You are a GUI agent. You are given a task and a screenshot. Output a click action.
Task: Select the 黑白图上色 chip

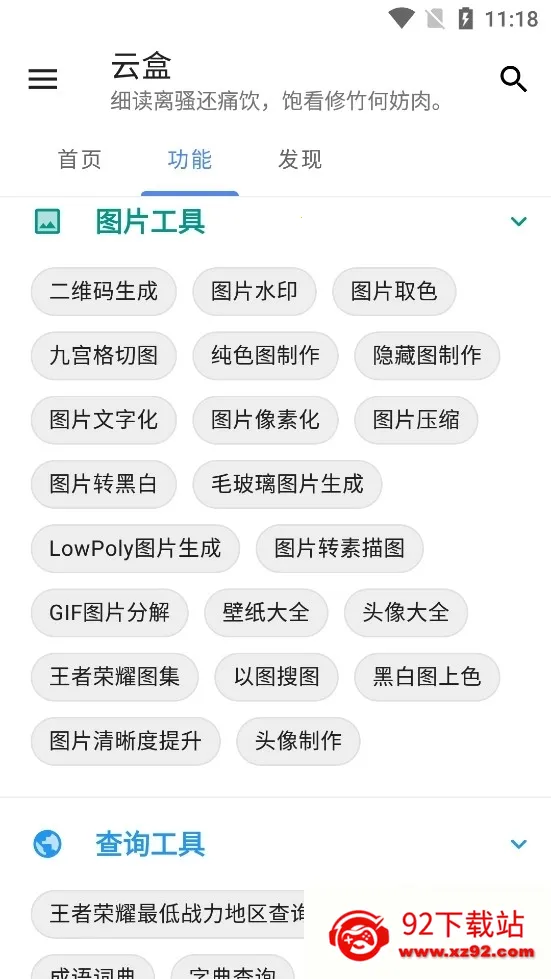[x=427, y=677]
